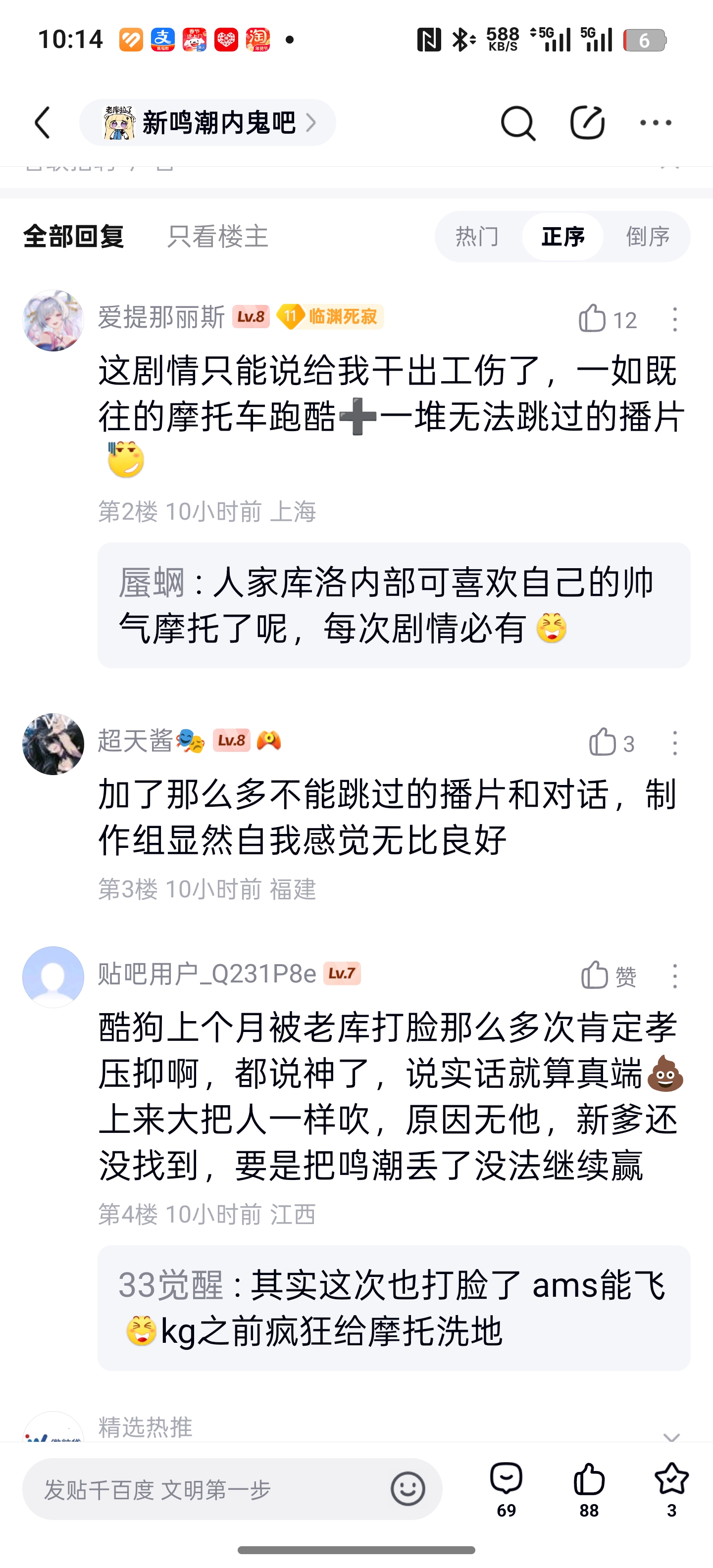Screen dimensions: 713x1568
Task: Select the 热门 sort option
Action: click(x=477, y=236)
